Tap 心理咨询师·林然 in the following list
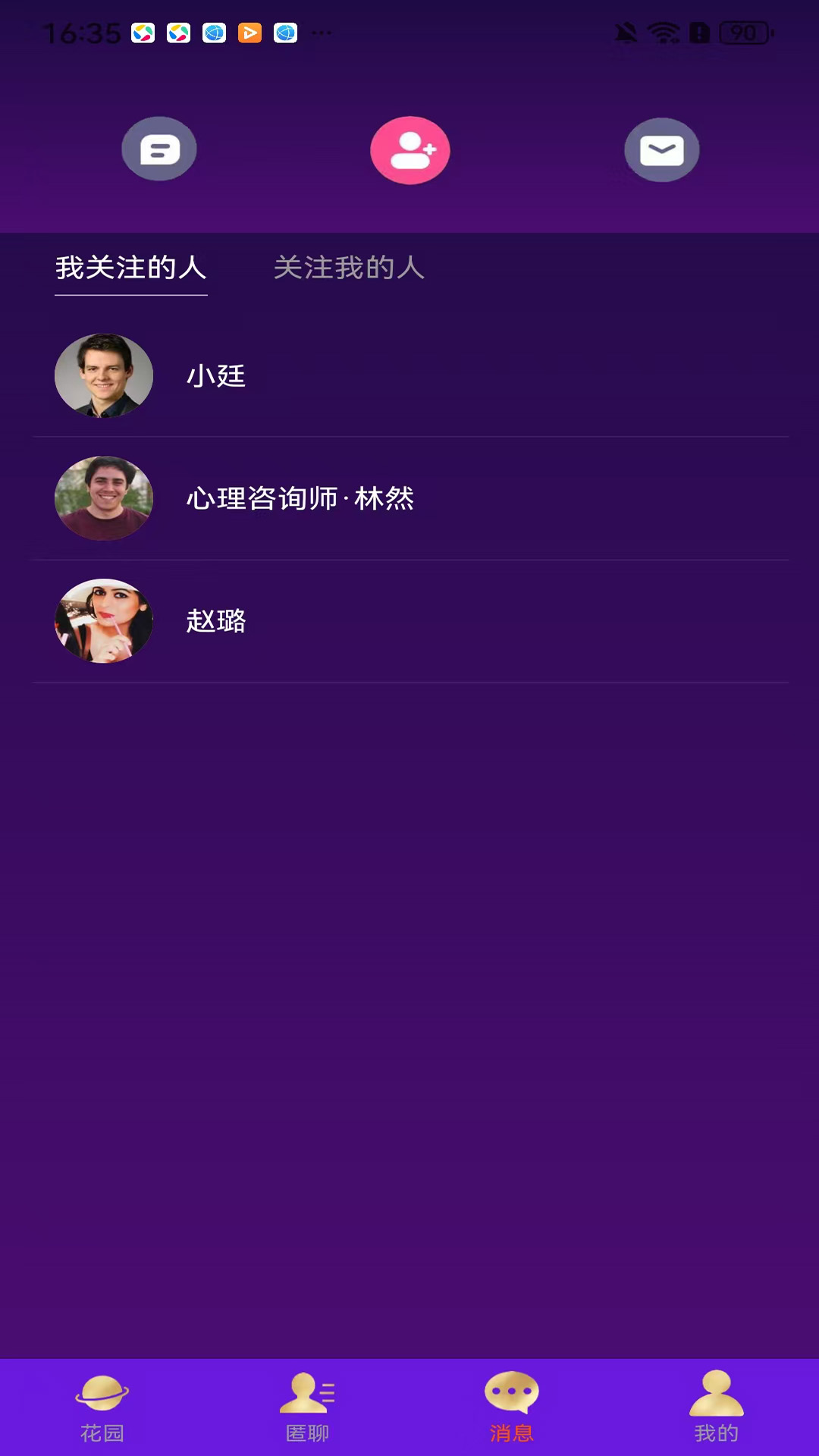Image resolution: width=819 pixels, height=1456 pixels. 299,499
